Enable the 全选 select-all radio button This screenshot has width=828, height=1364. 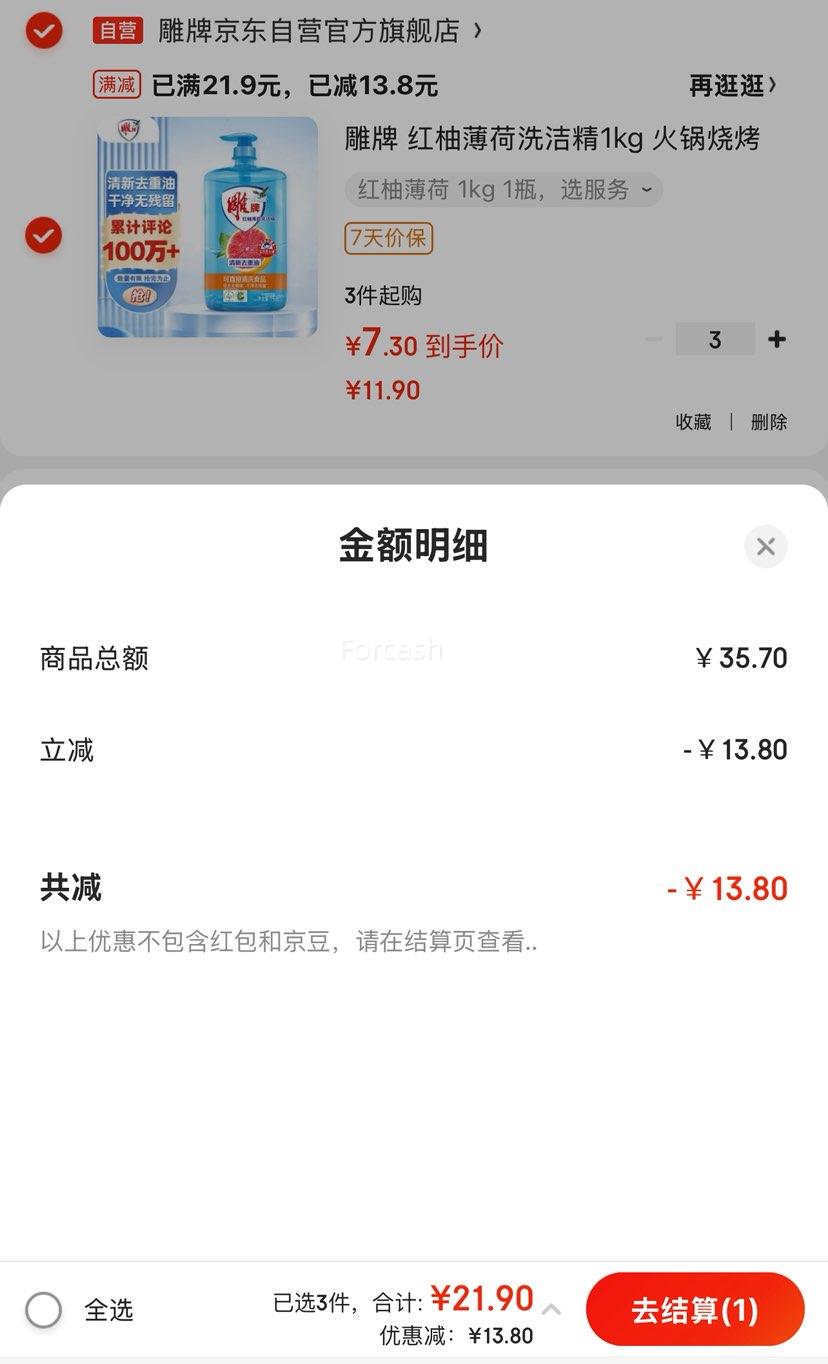coord(43,1309)
